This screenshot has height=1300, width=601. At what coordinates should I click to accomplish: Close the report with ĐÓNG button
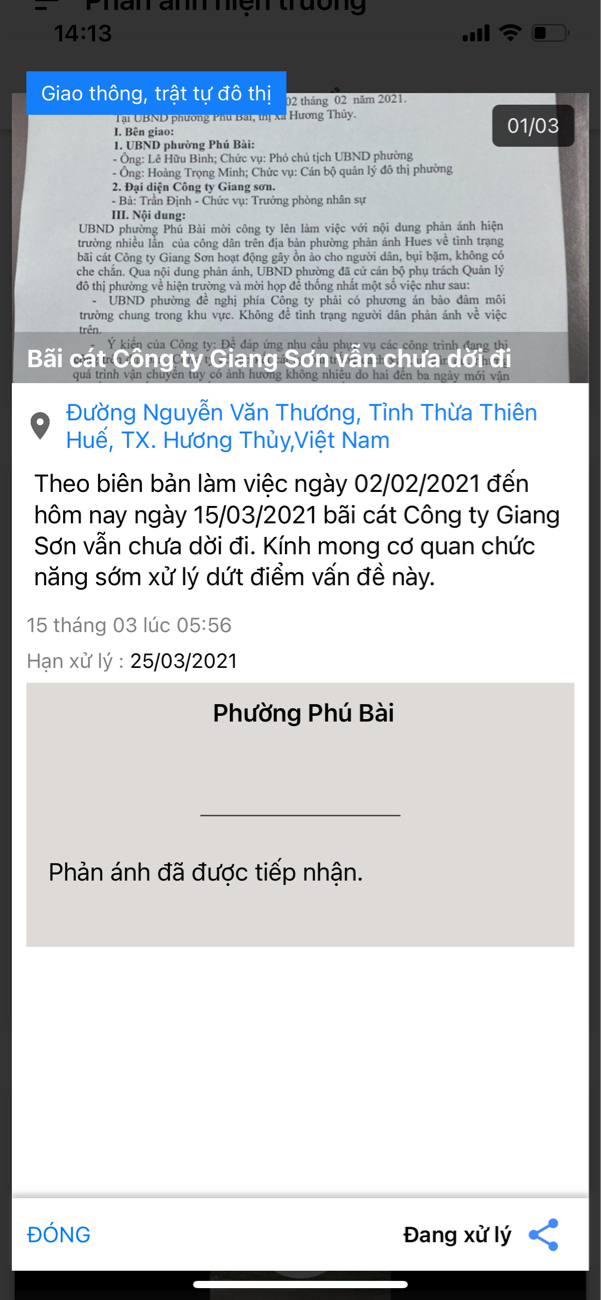click(59, 1235)
